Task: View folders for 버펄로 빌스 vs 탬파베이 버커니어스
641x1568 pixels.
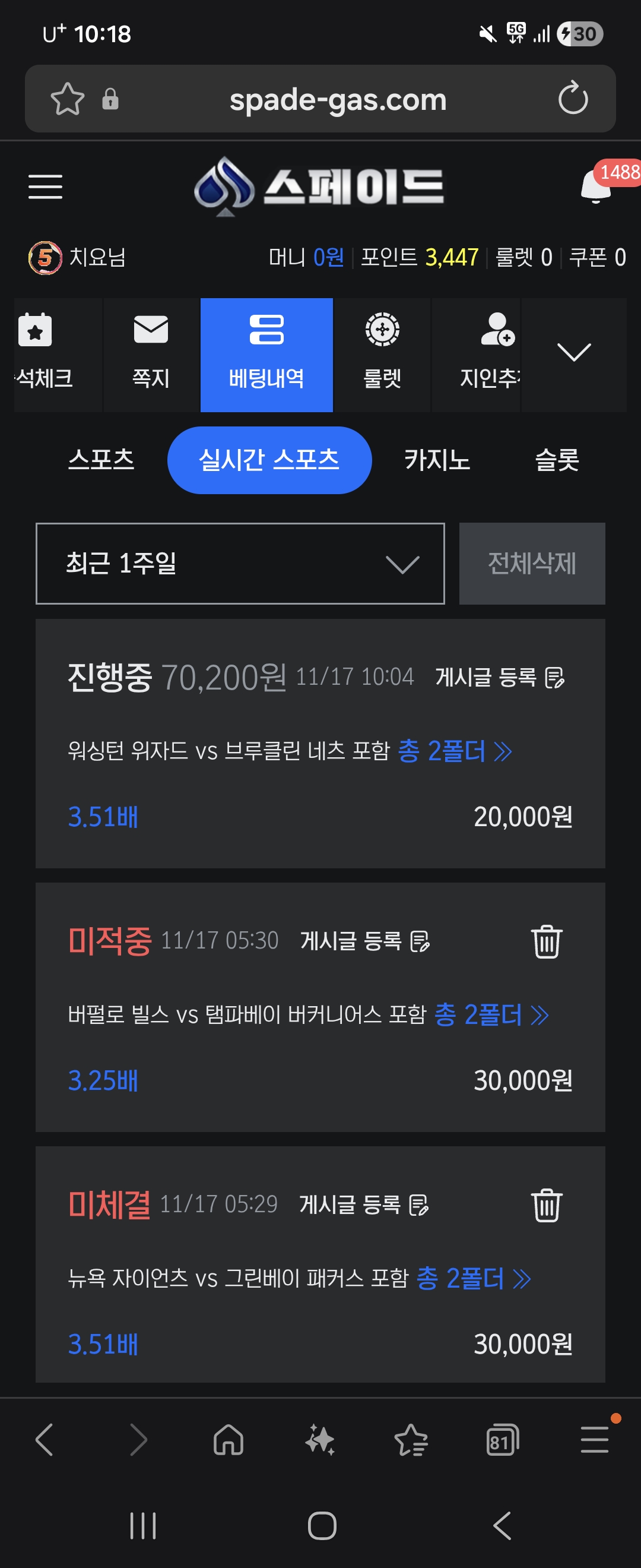Action: click(x=491, y=1014)
